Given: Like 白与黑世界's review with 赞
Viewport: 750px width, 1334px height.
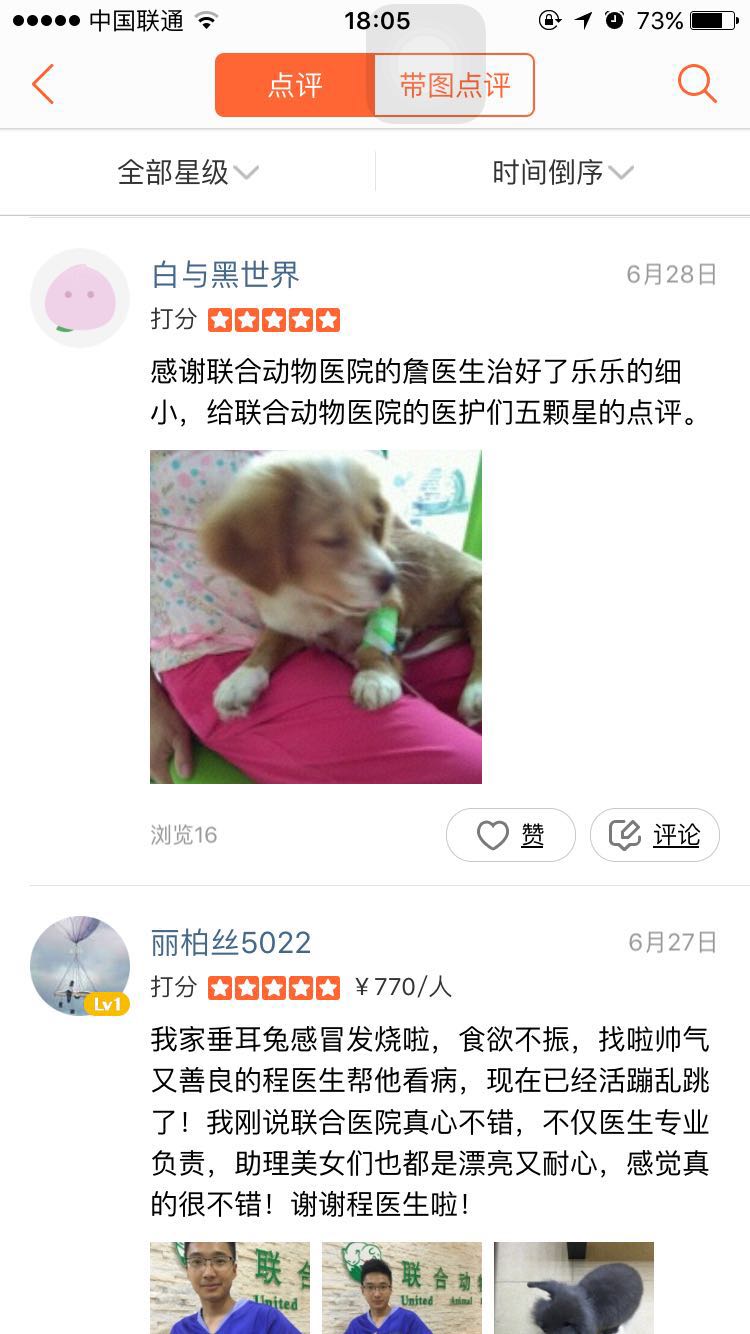Looking at the screenshot, I should click(511, 835).
